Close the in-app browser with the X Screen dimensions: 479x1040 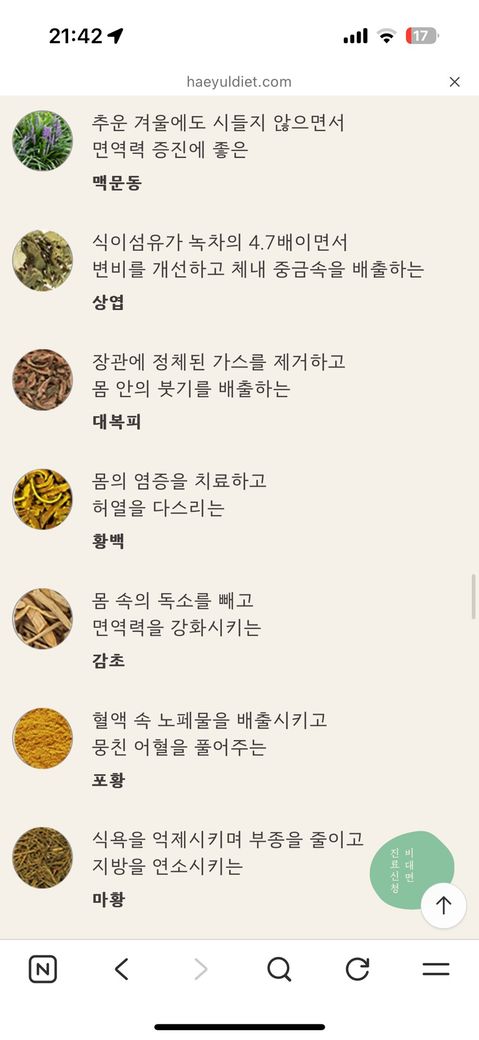(454, 82)
